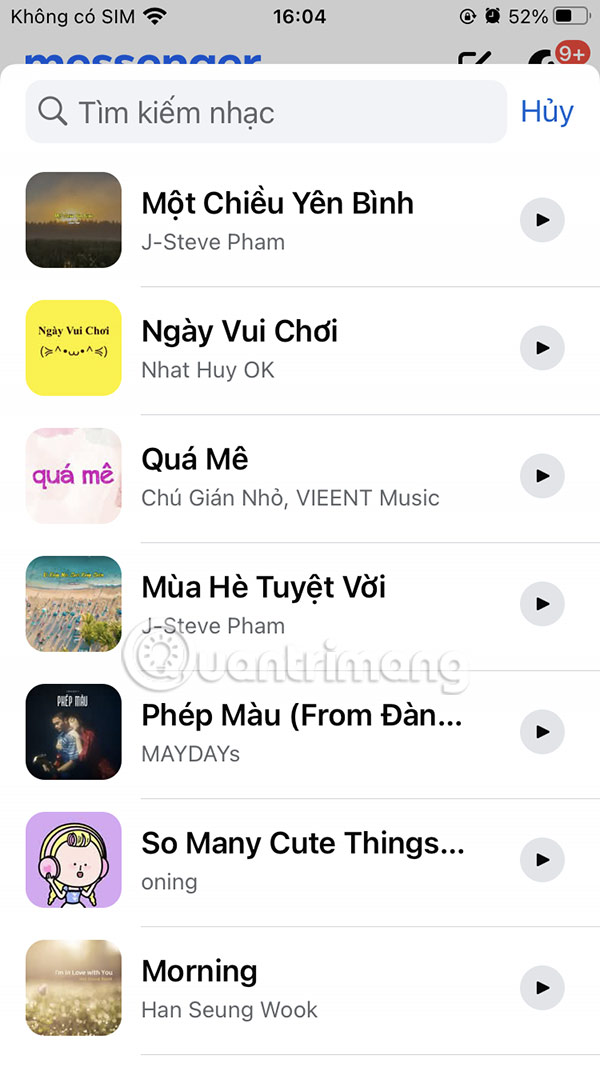This screenshot has width=600, height=1067.
Task: Play preview of Morning
Action: 542,988
